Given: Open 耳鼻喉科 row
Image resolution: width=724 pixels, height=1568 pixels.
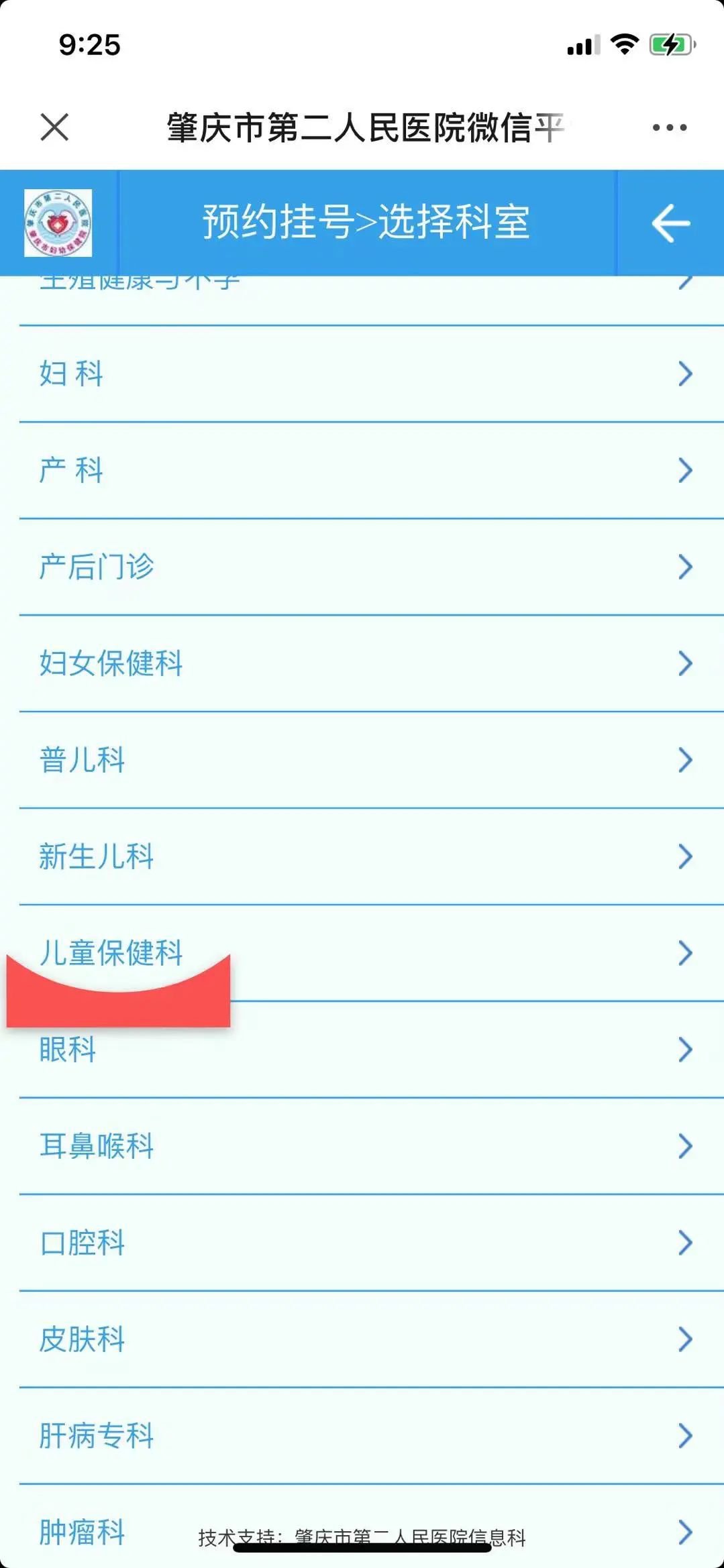Looking at the screenshot, I should (362, 1146).
